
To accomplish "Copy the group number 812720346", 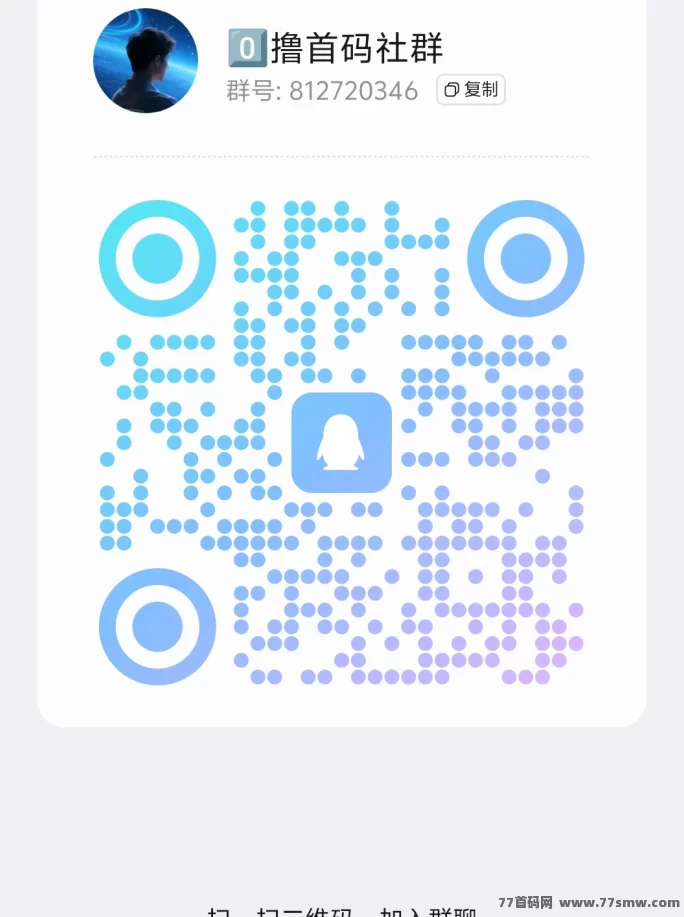I will (470, 90).
